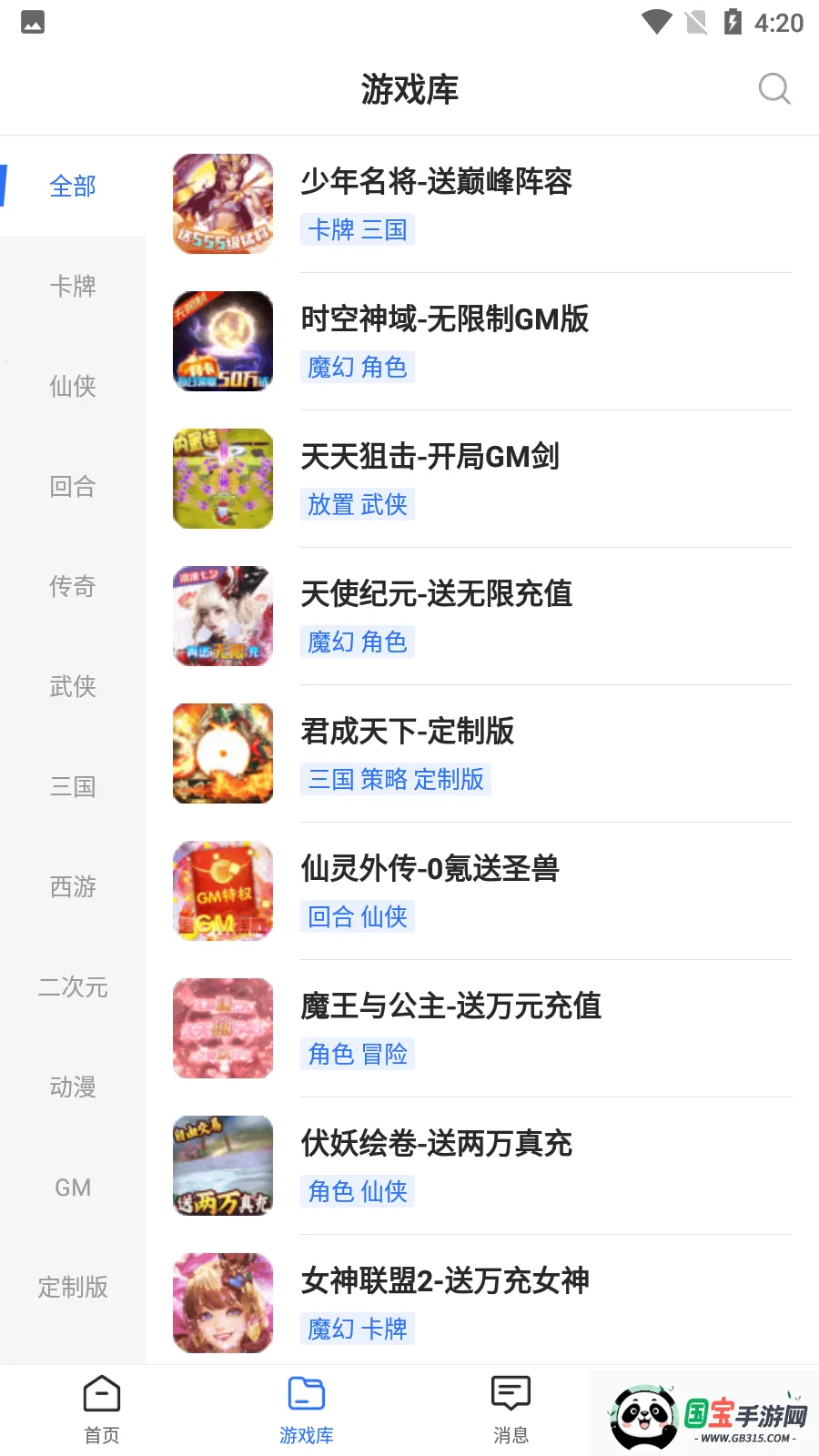This screenshot has width=819, height=1456.
Task: Open 时空神域-无限制GM版 game entry
Action: tap(444, 320)
